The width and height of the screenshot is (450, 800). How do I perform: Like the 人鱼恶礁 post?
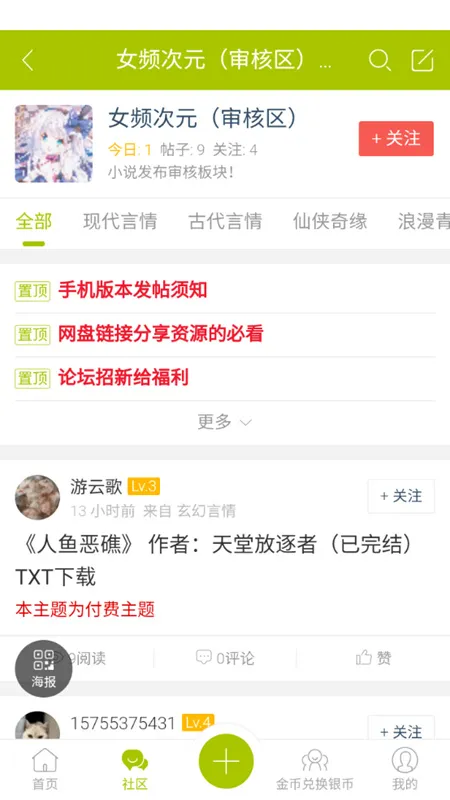point(373,658)
